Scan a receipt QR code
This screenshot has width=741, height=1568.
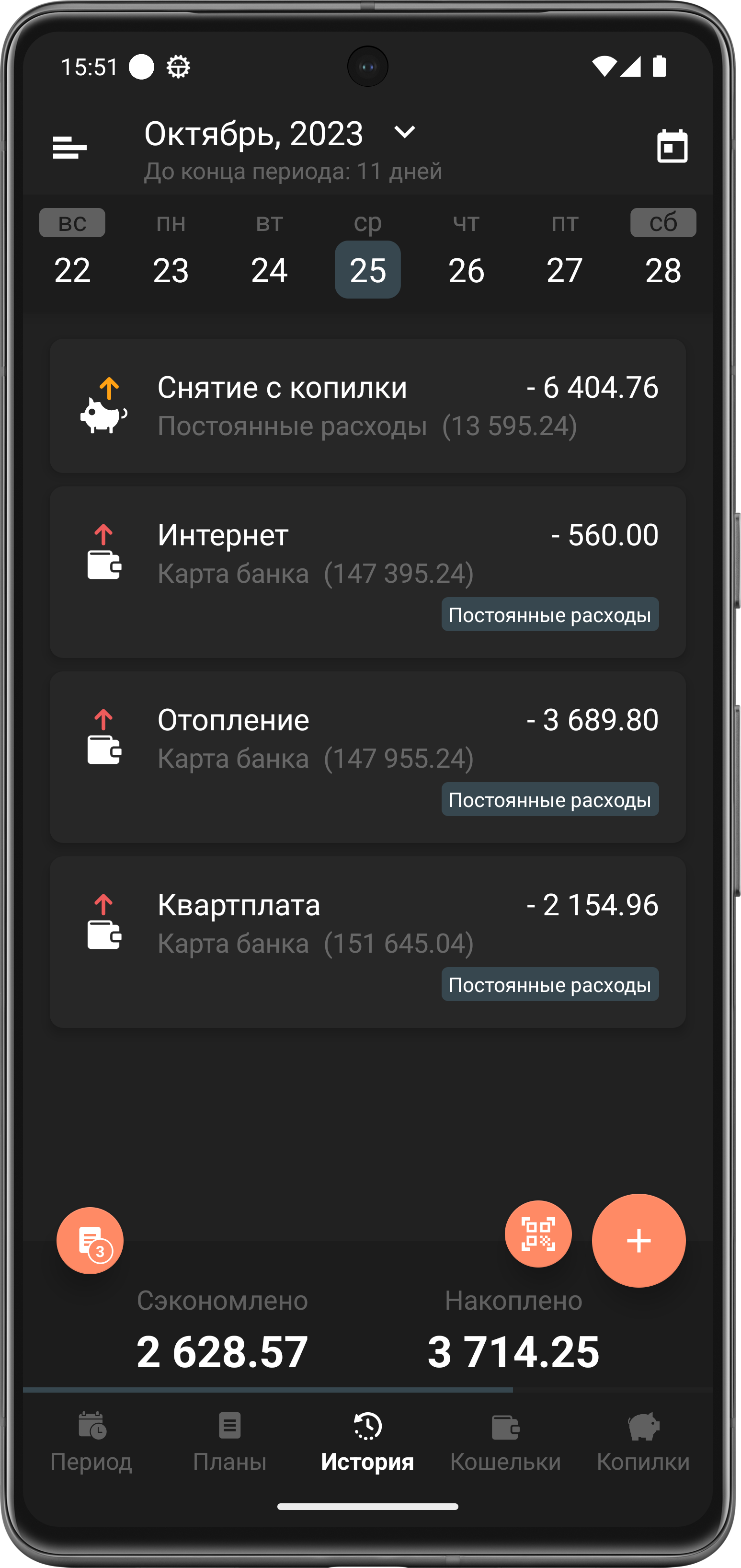(538, 1234)
